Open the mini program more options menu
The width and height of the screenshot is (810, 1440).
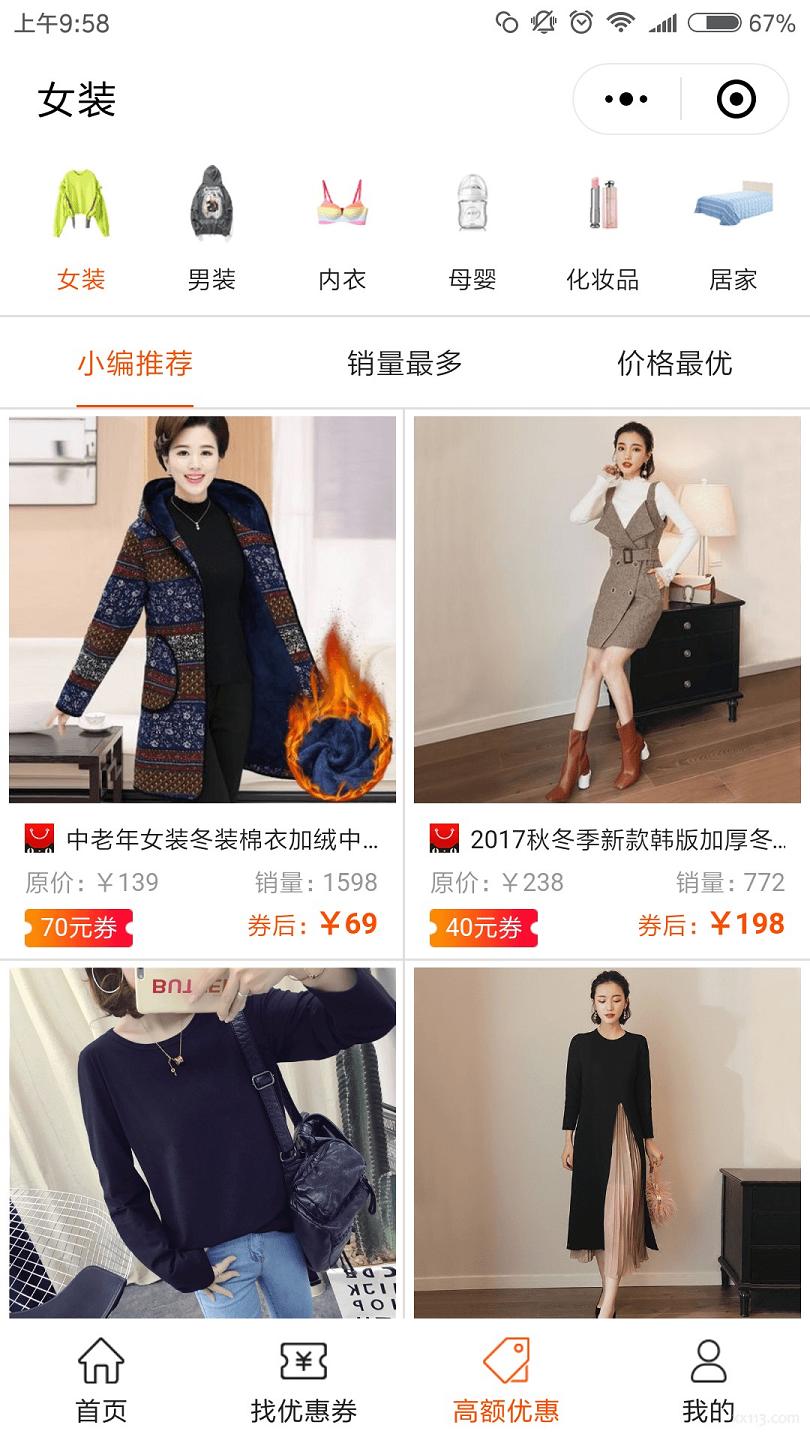pyautogui.click(x=627, y=99)
